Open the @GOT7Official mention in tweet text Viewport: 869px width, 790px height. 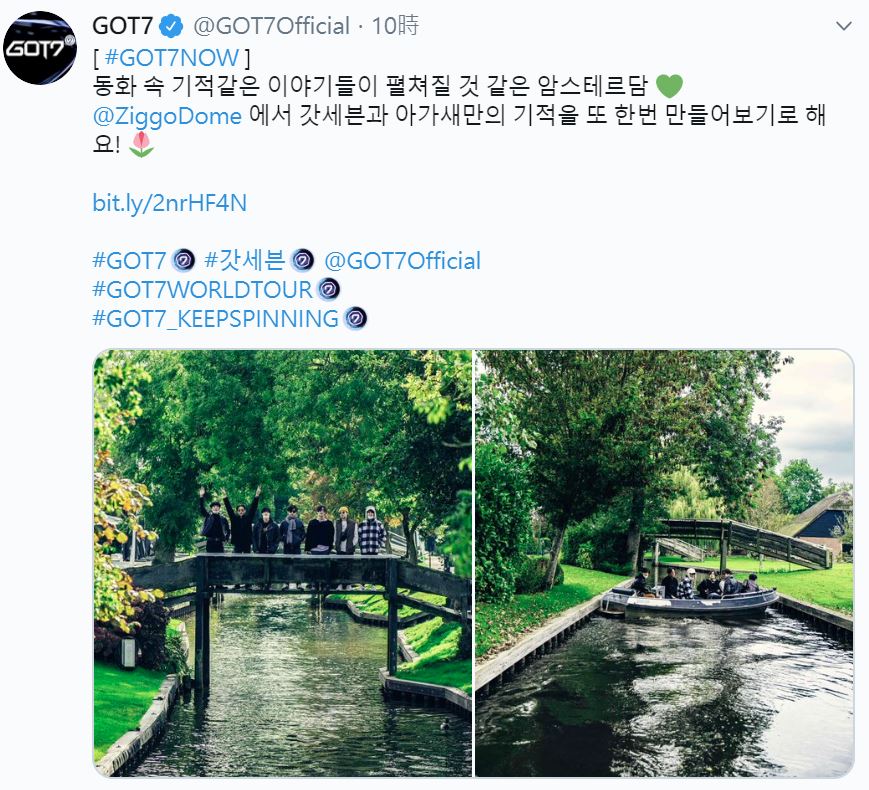click(x=402, y=261)
